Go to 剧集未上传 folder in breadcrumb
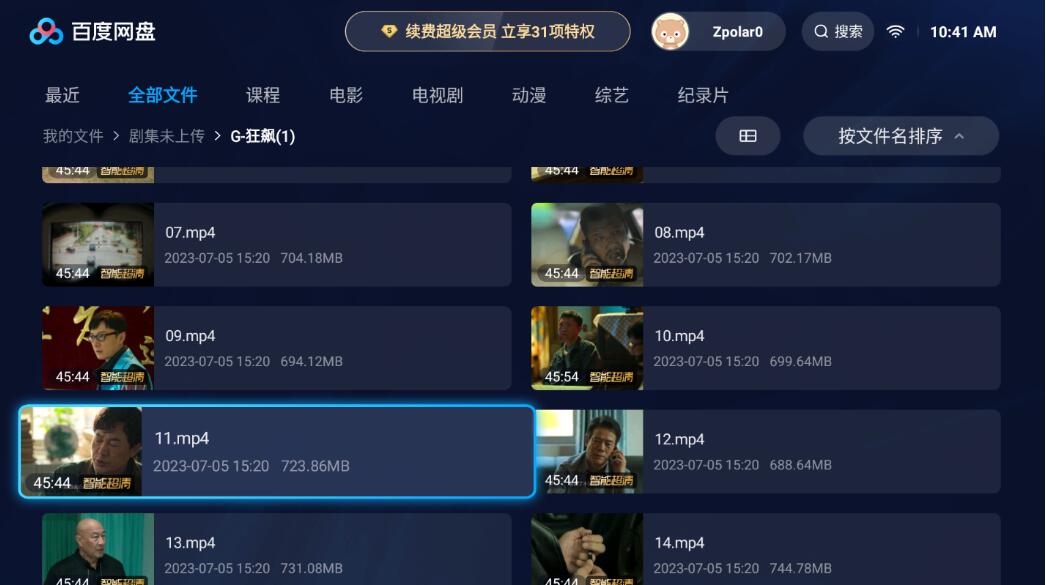Viewport: 1046px width, 585px height. (166, 136)
